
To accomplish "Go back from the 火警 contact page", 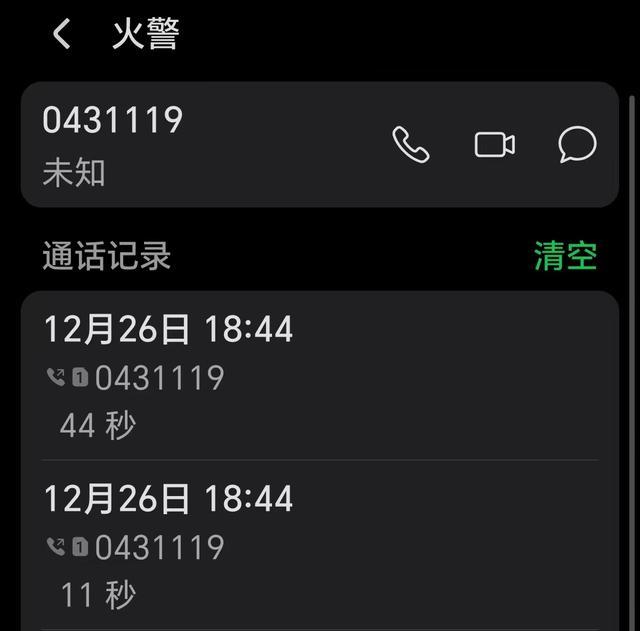I will [62, 35].
